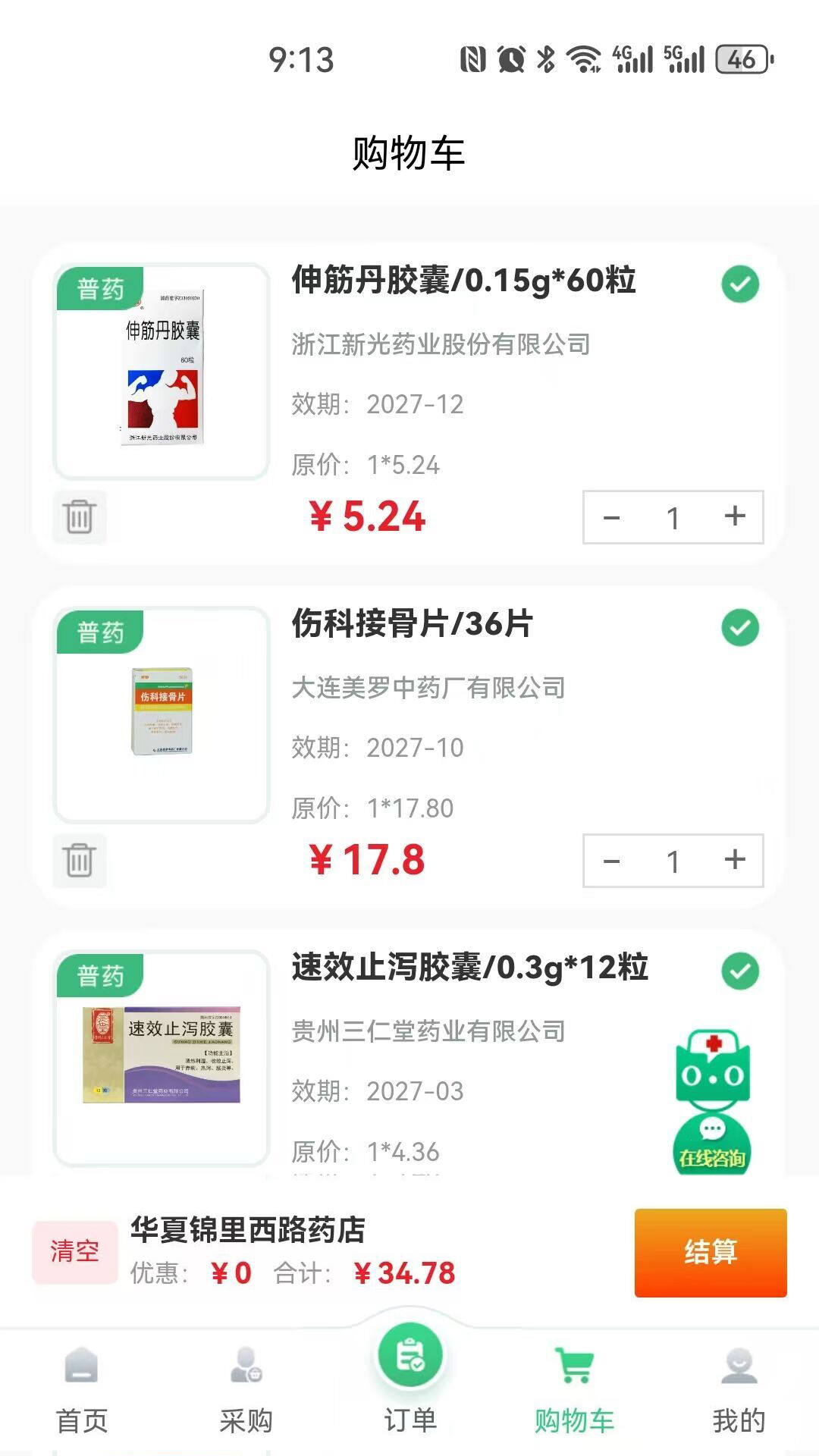Increase quantity of 伸筋丹胶囊

click(734, 516)
